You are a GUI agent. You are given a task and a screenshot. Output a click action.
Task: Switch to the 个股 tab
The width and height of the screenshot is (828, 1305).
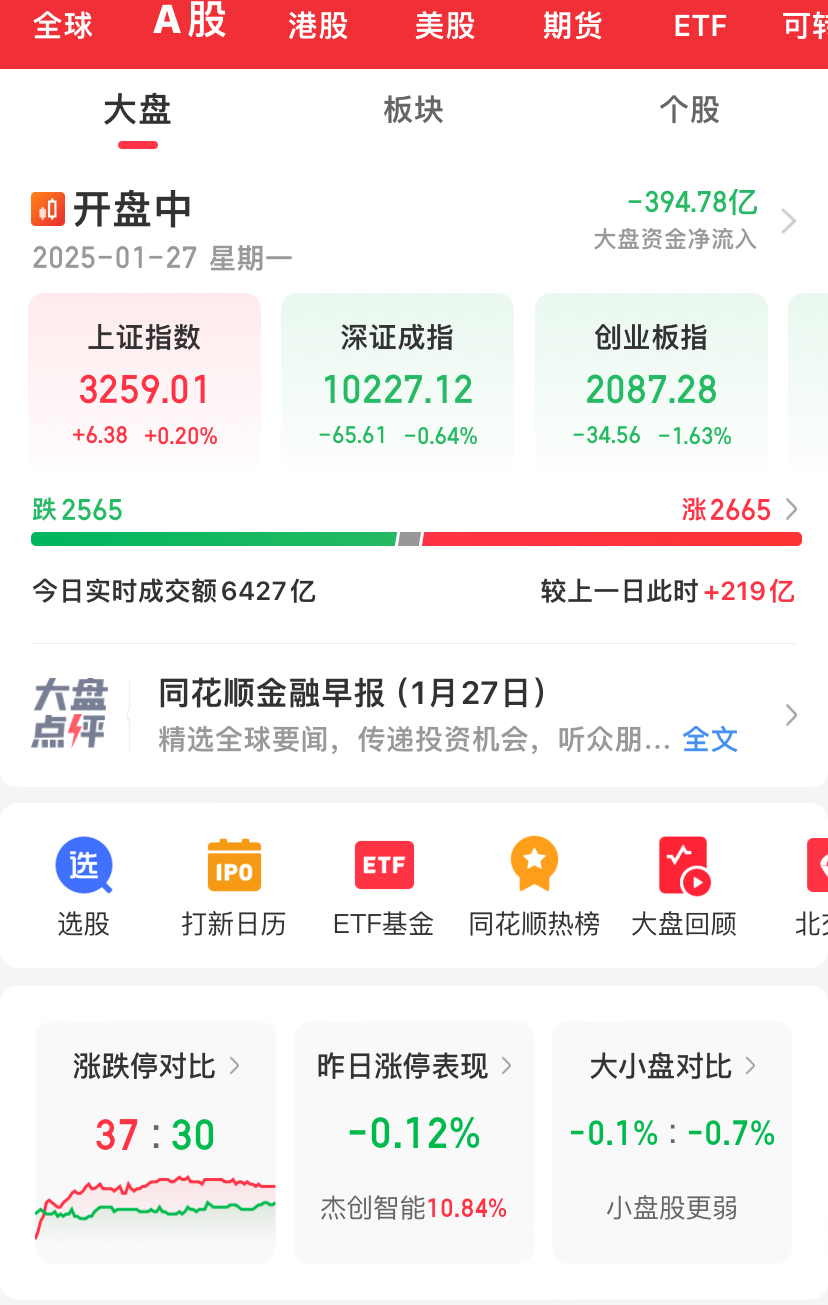690,111
